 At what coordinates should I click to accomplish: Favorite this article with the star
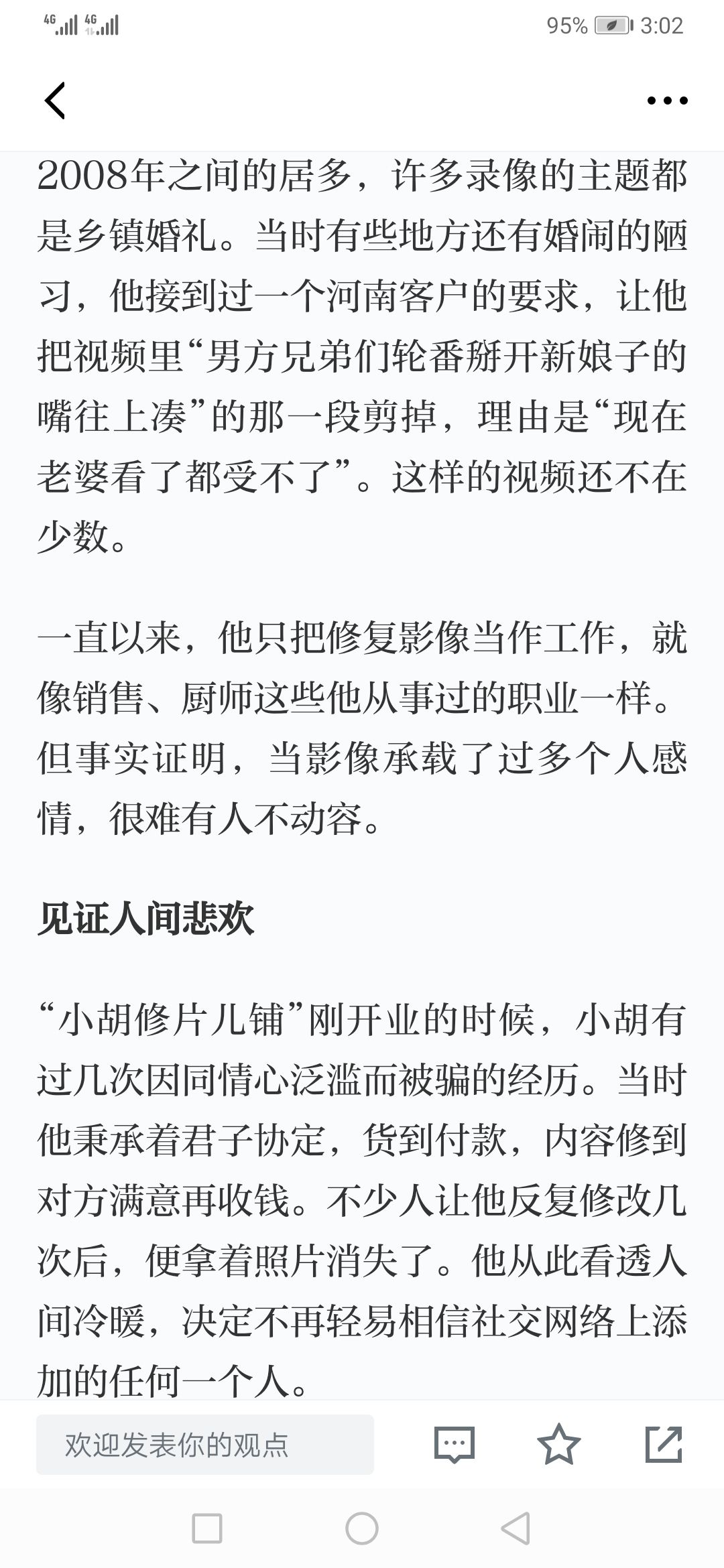point(559,1444)
